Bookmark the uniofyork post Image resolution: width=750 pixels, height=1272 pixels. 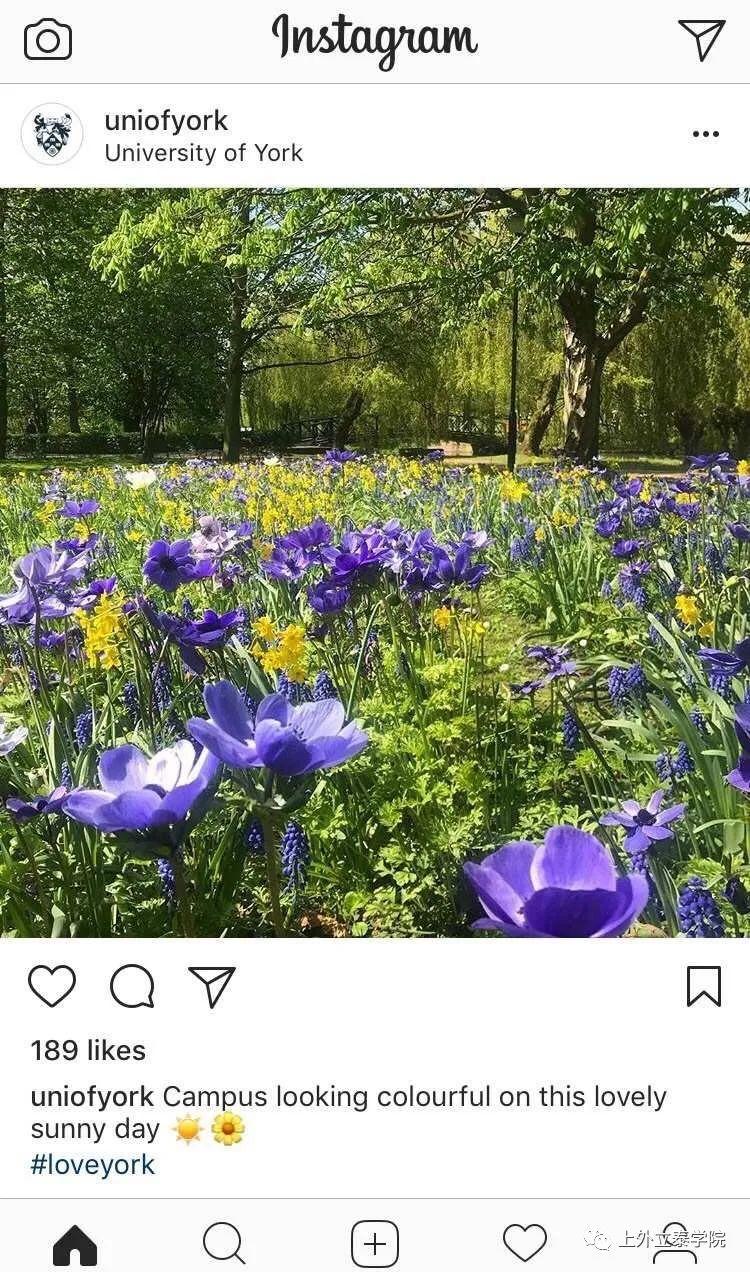click(703, 986)
